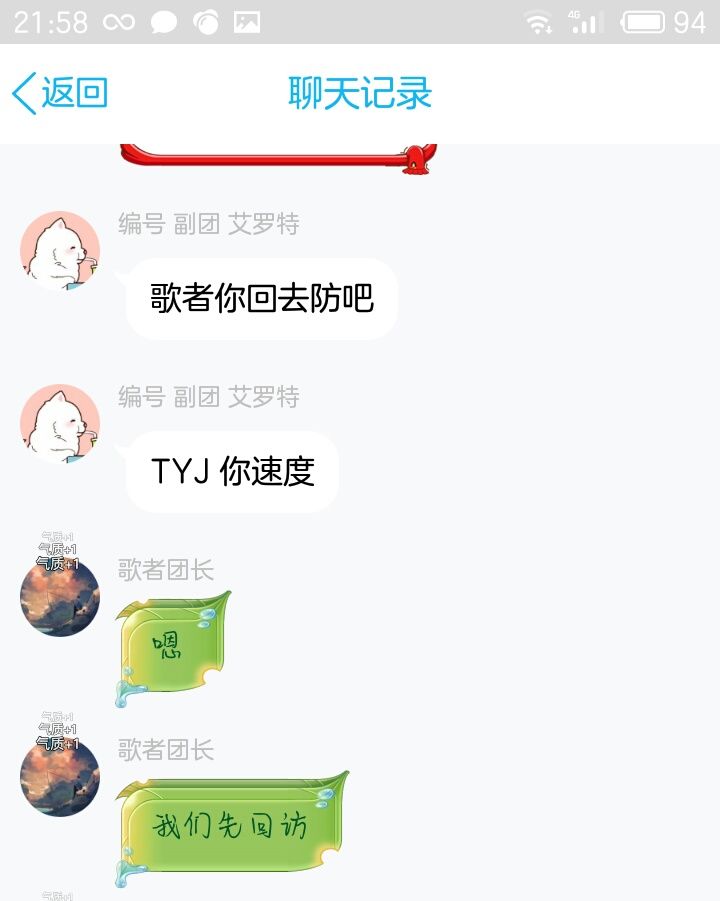Tap the nickname 编号 副团 艾罗特
The image size is (720, 901).
[206, 225]
